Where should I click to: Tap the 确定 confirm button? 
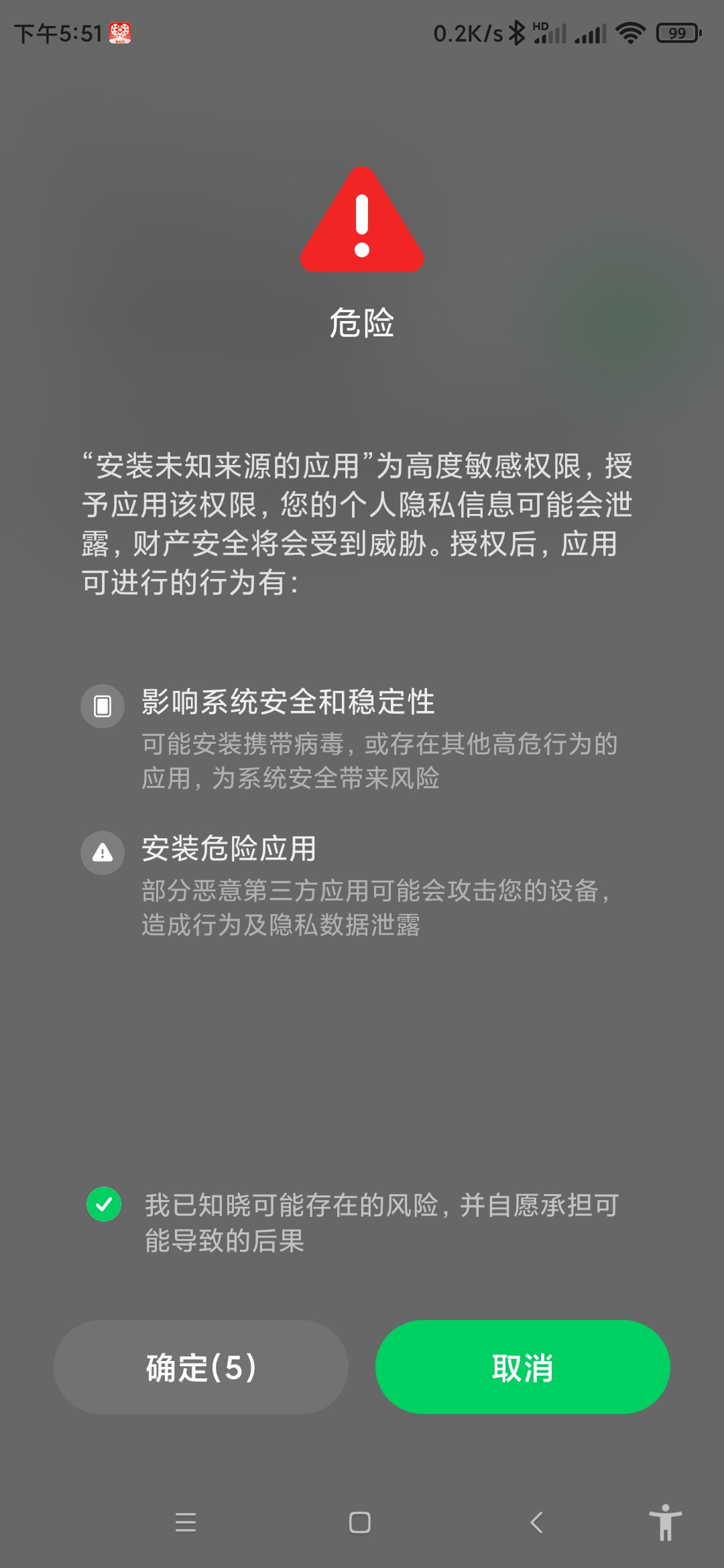pos(201,1367)
